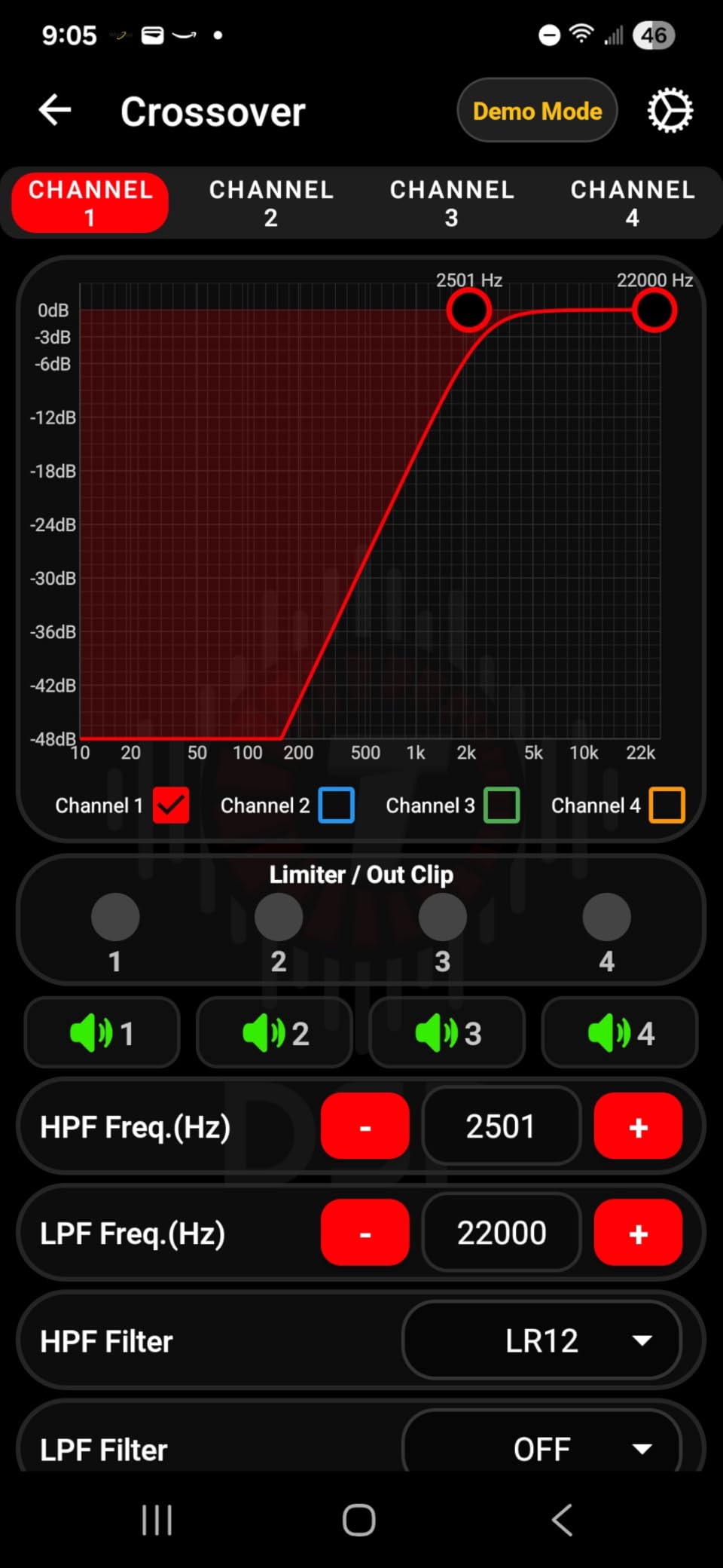Go back using the arrow icon
Image resolution: width=723 pixels, height=1568 pixels.
(x=53, y=109)
